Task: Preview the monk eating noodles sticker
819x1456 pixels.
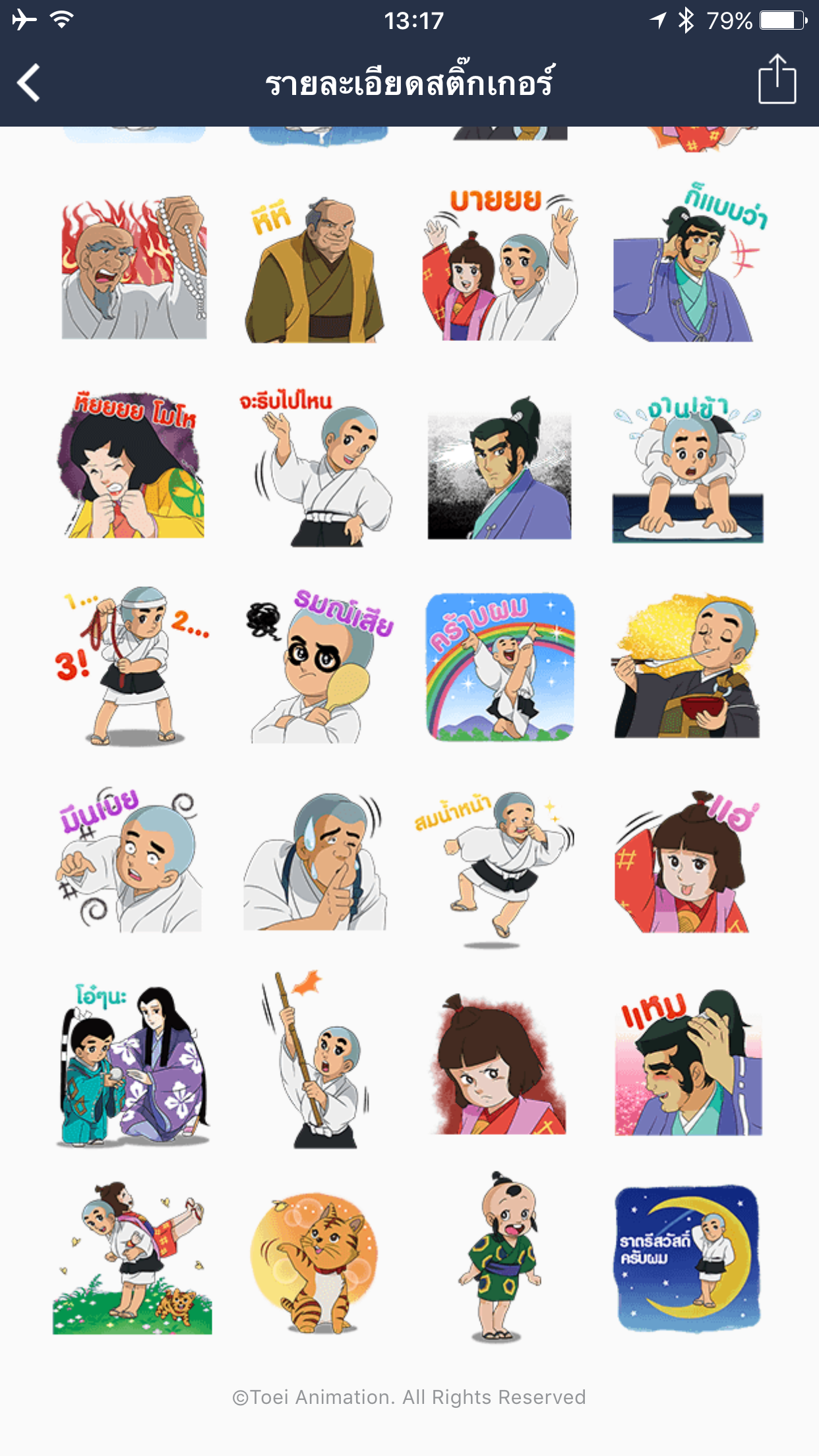Action: pos(687,666)
